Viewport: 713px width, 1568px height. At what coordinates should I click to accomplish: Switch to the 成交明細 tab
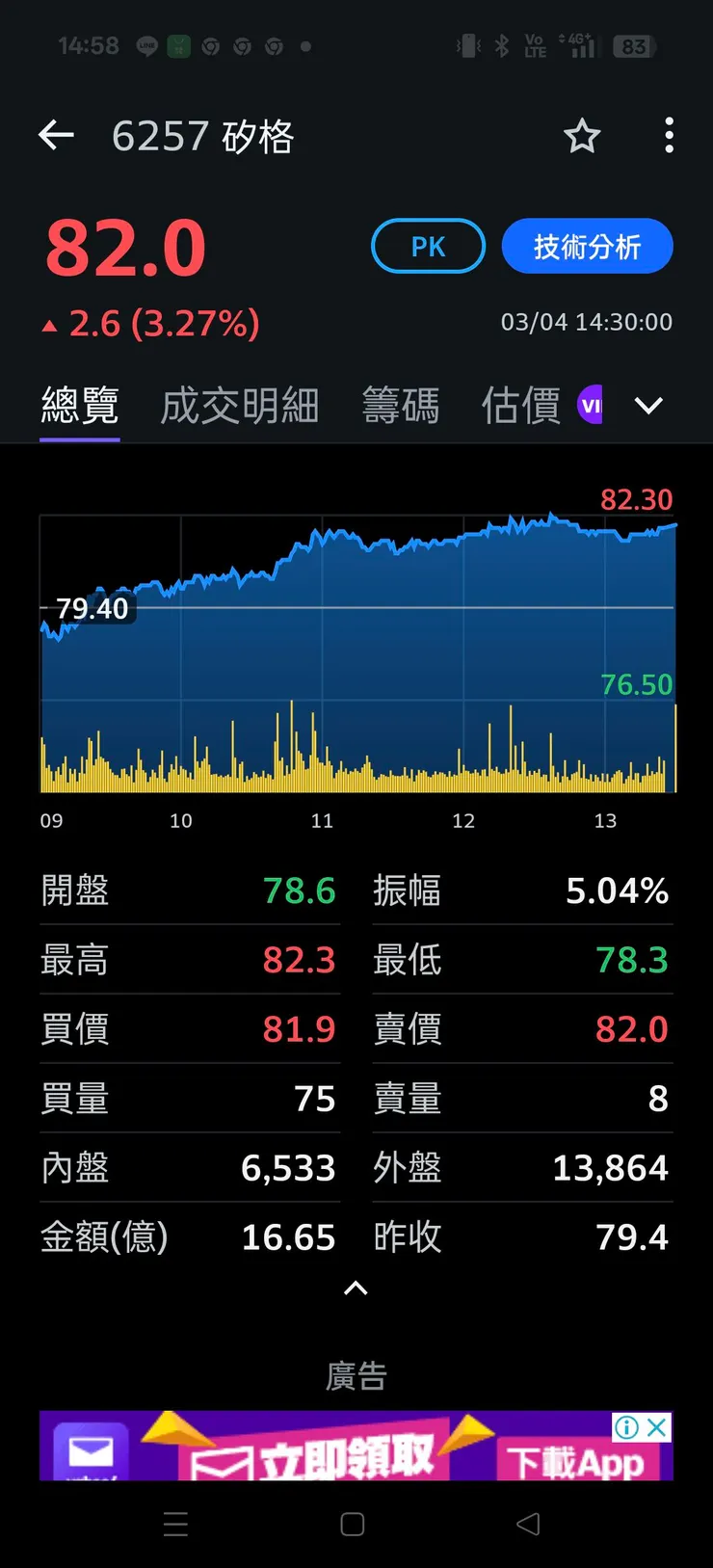click(239, 406)
